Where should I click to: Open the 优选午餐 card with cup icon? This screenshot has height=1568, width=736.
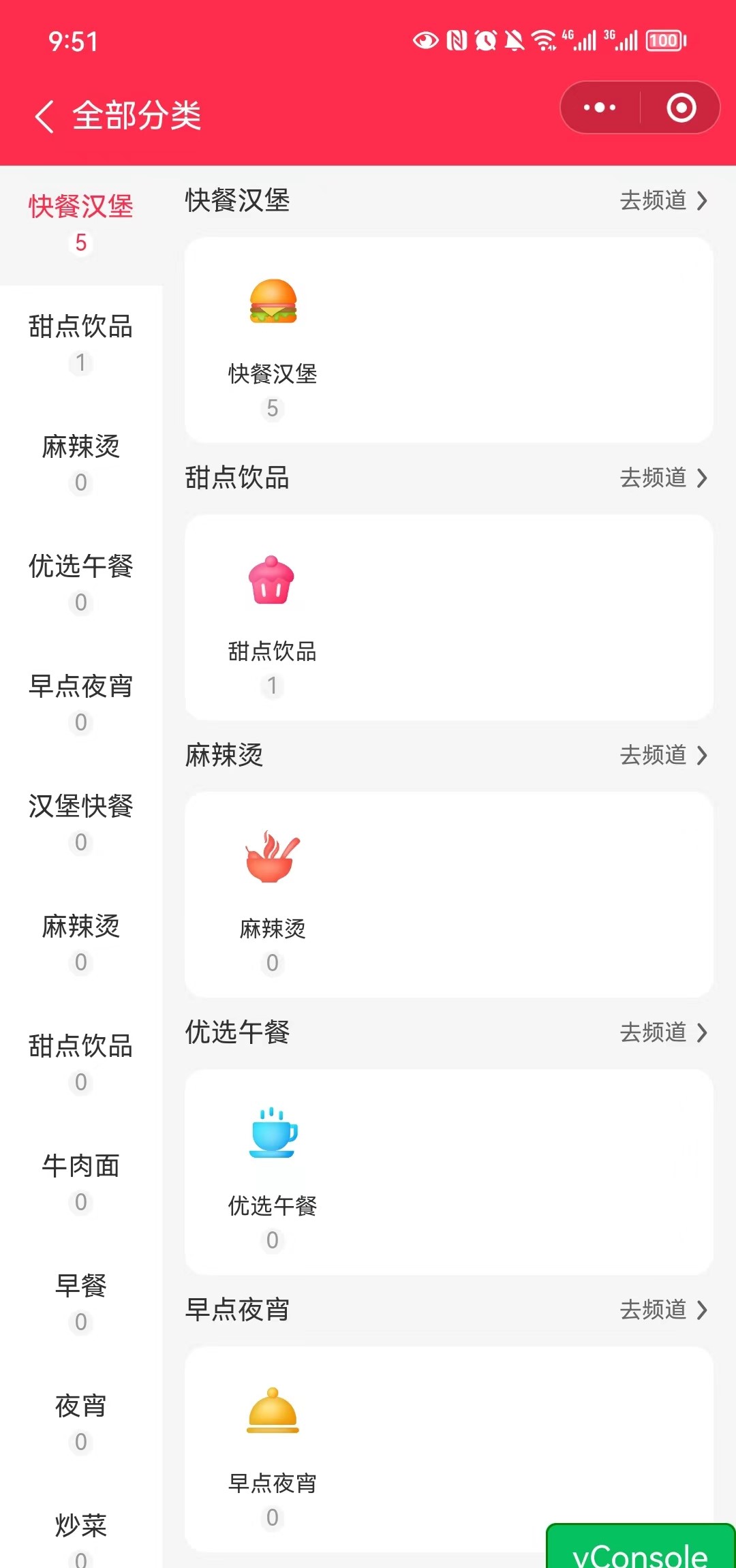point(273,1172)
